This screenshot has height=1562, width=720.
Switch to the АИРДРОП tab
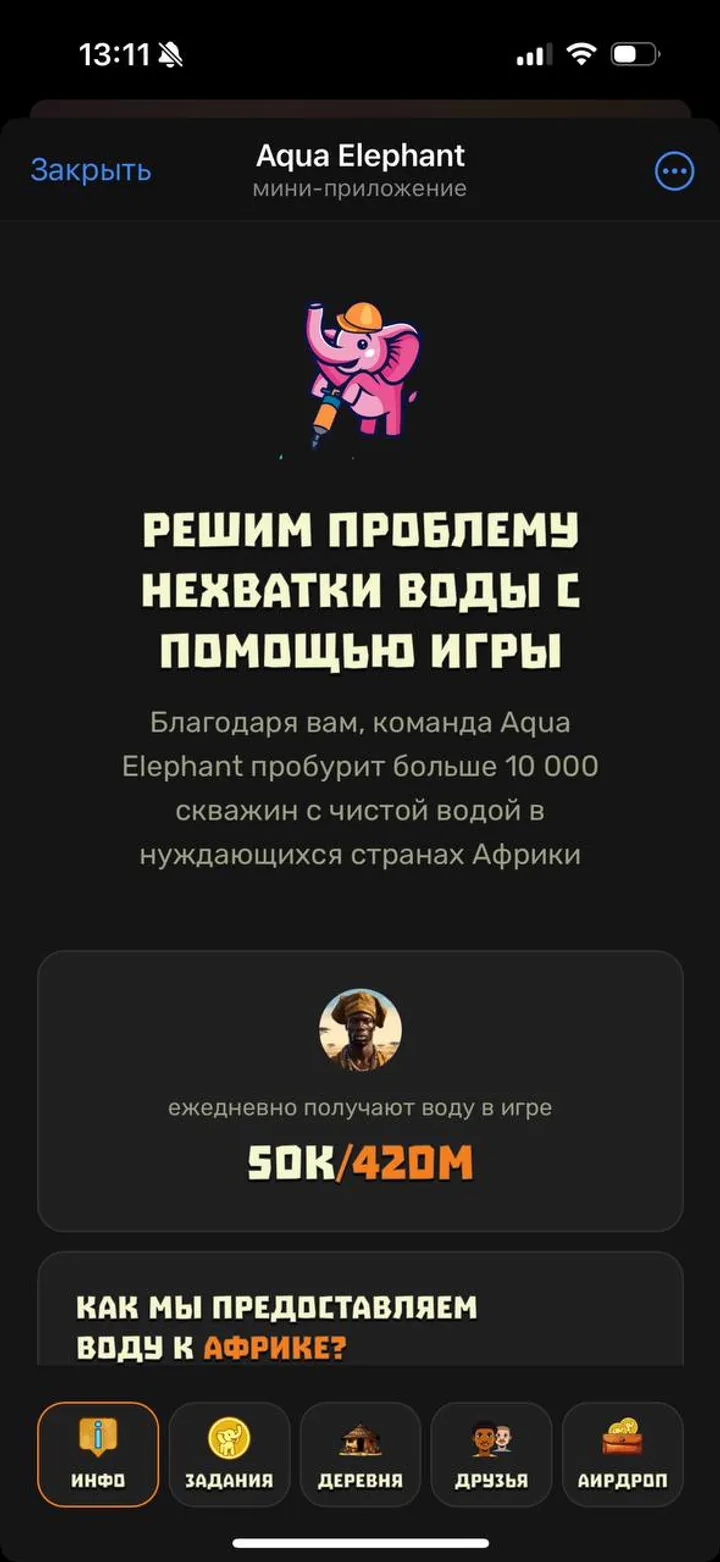(624, 1455)
